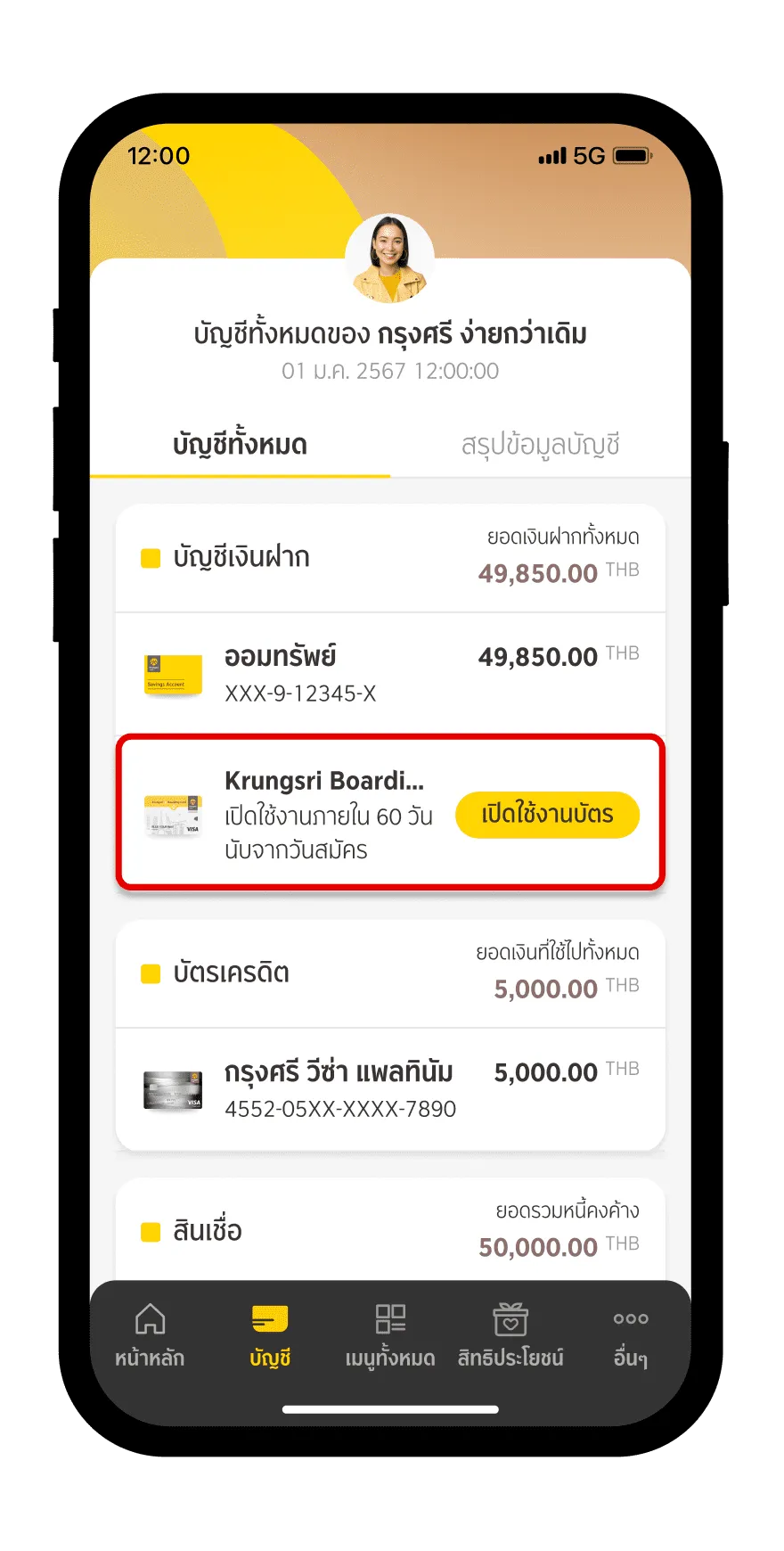Open the ออมทรัพย์ savings account row
Screen dimensions: 784x1551
coord(390,674)
